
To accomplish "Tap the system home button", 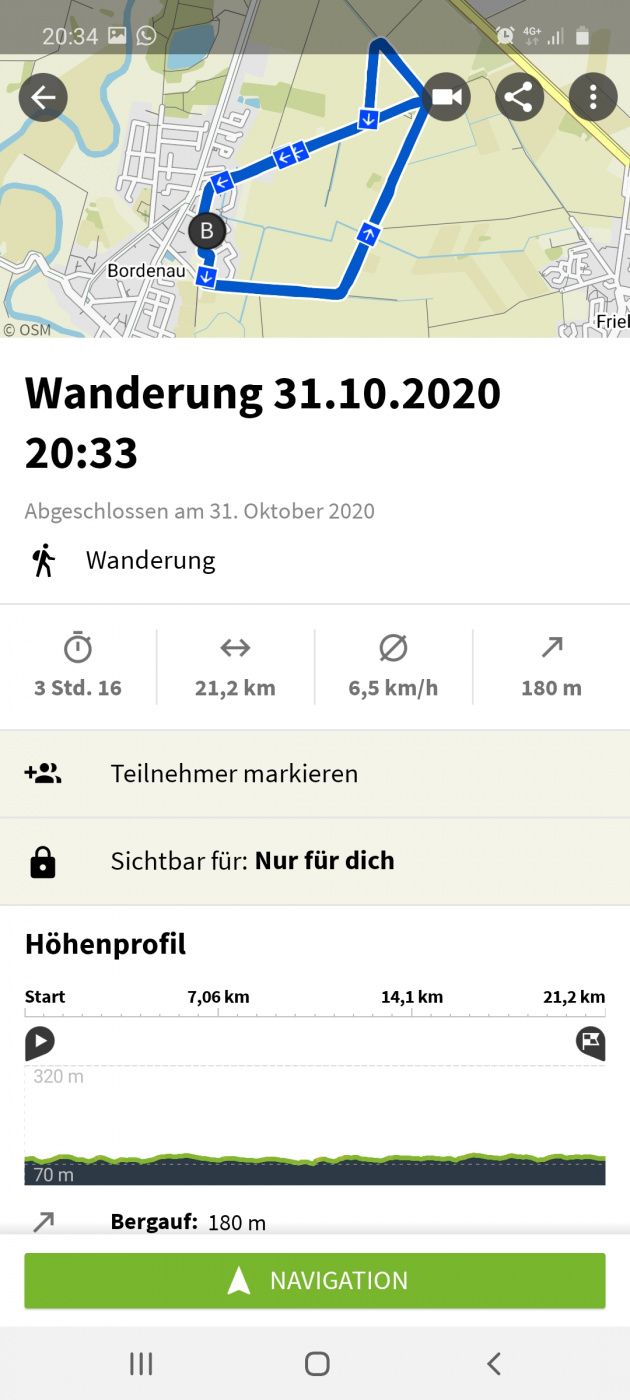I will [x=317, y=1363].
